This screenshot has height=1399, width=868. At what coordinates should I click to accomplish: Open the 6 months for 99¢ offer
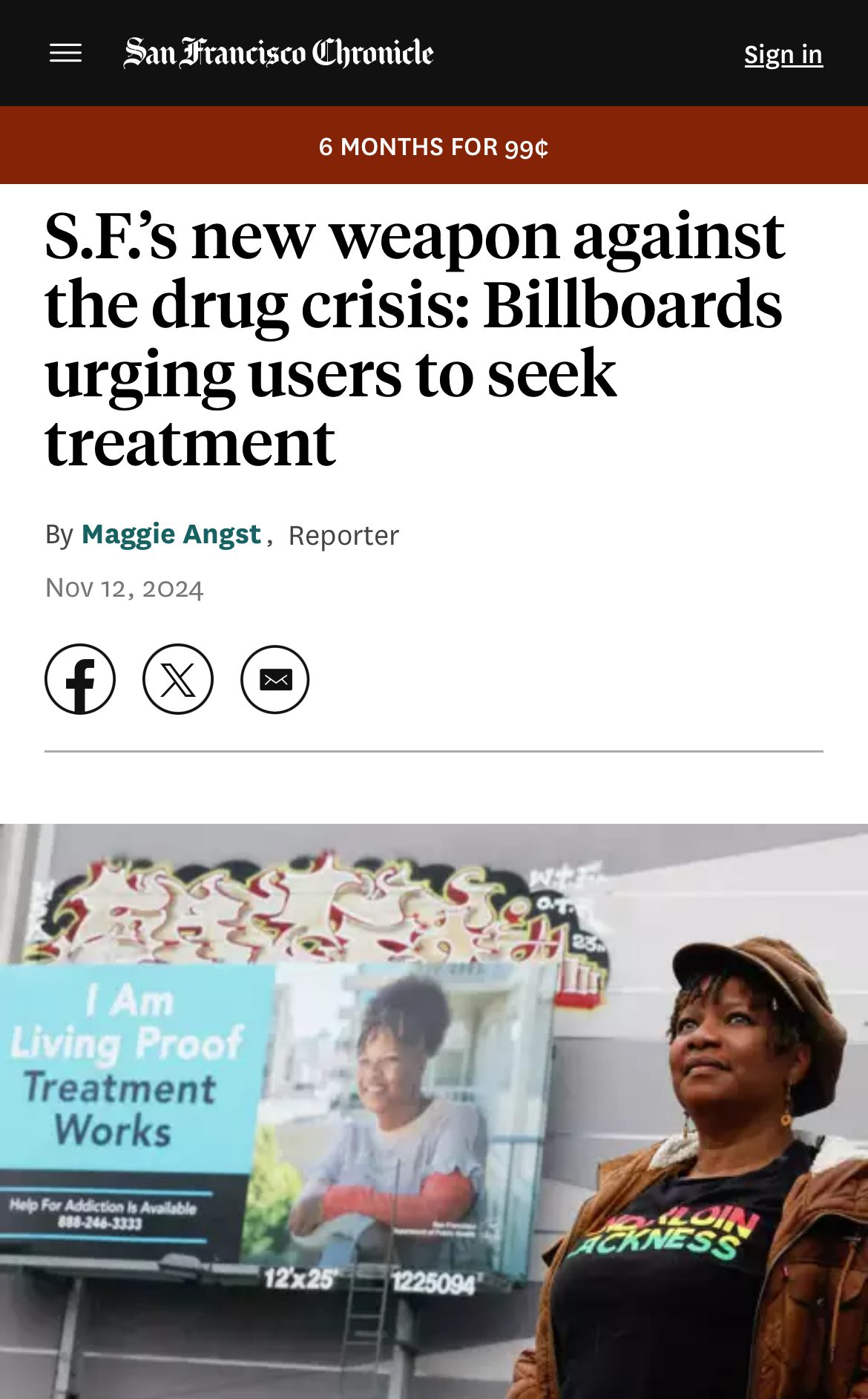click(434, 146)
